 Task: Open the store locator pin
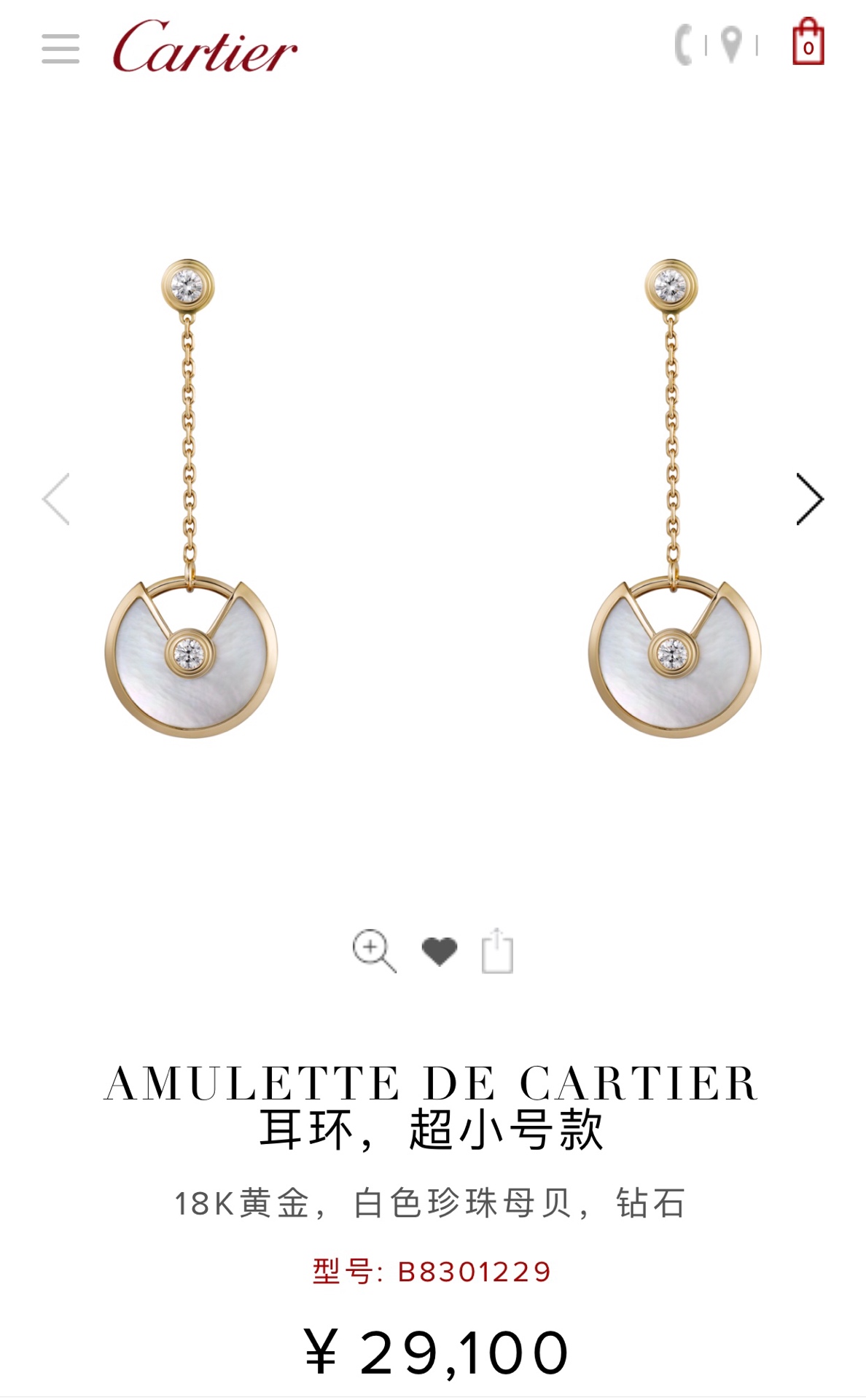731,45
